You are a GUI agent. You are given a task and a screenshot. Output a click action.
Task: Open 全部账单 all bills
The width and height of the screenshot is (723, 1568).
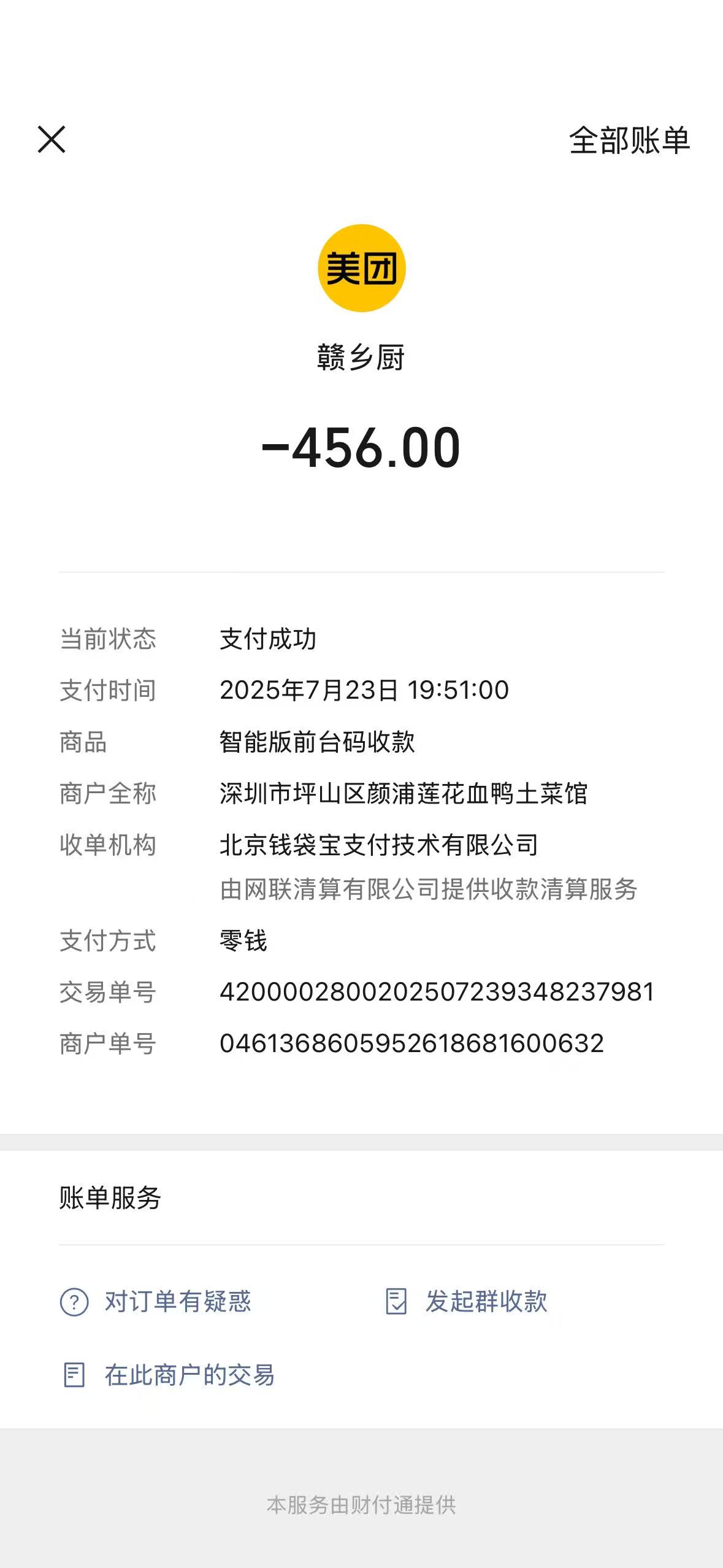[630, 140]
